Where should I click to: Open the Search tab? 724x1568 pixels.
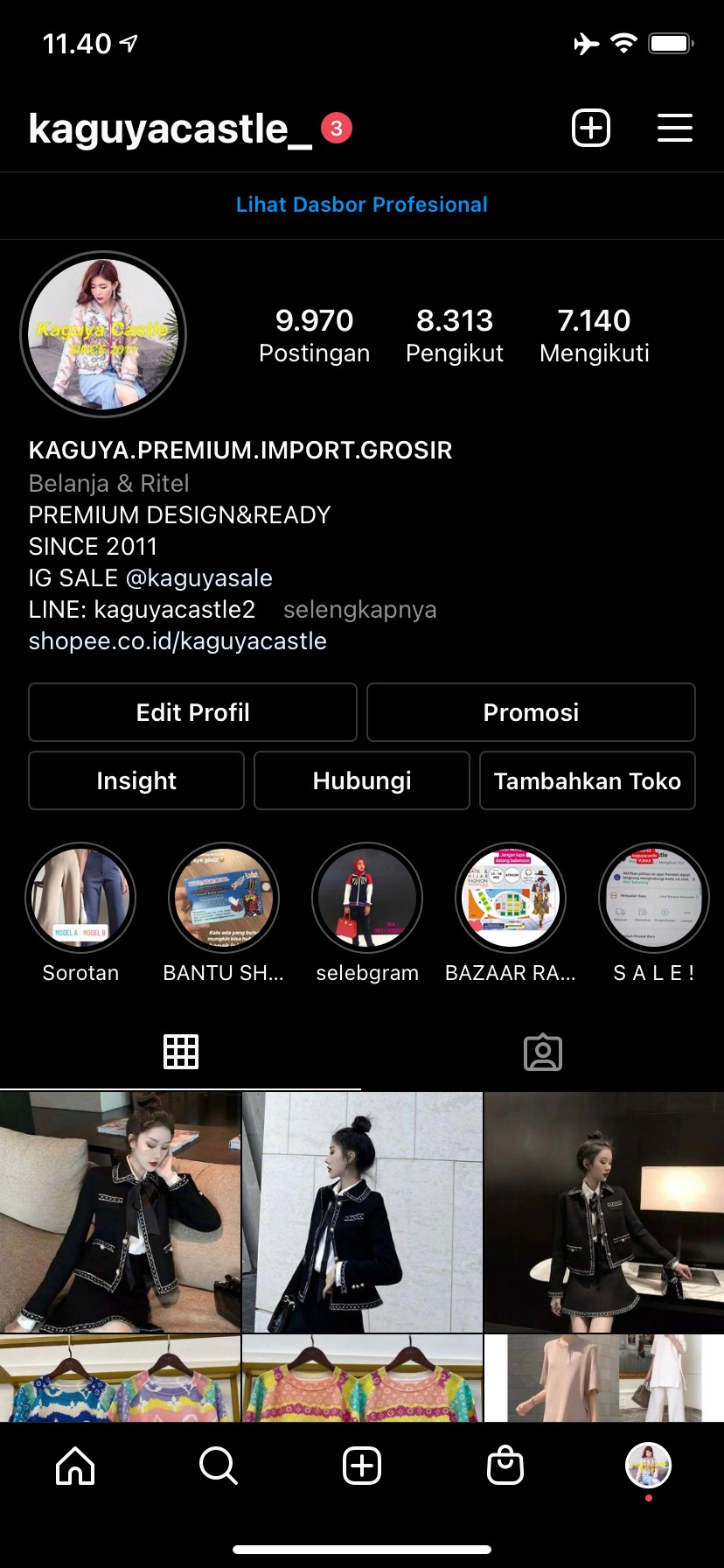pyautogui.click(x=218, y=1465)
